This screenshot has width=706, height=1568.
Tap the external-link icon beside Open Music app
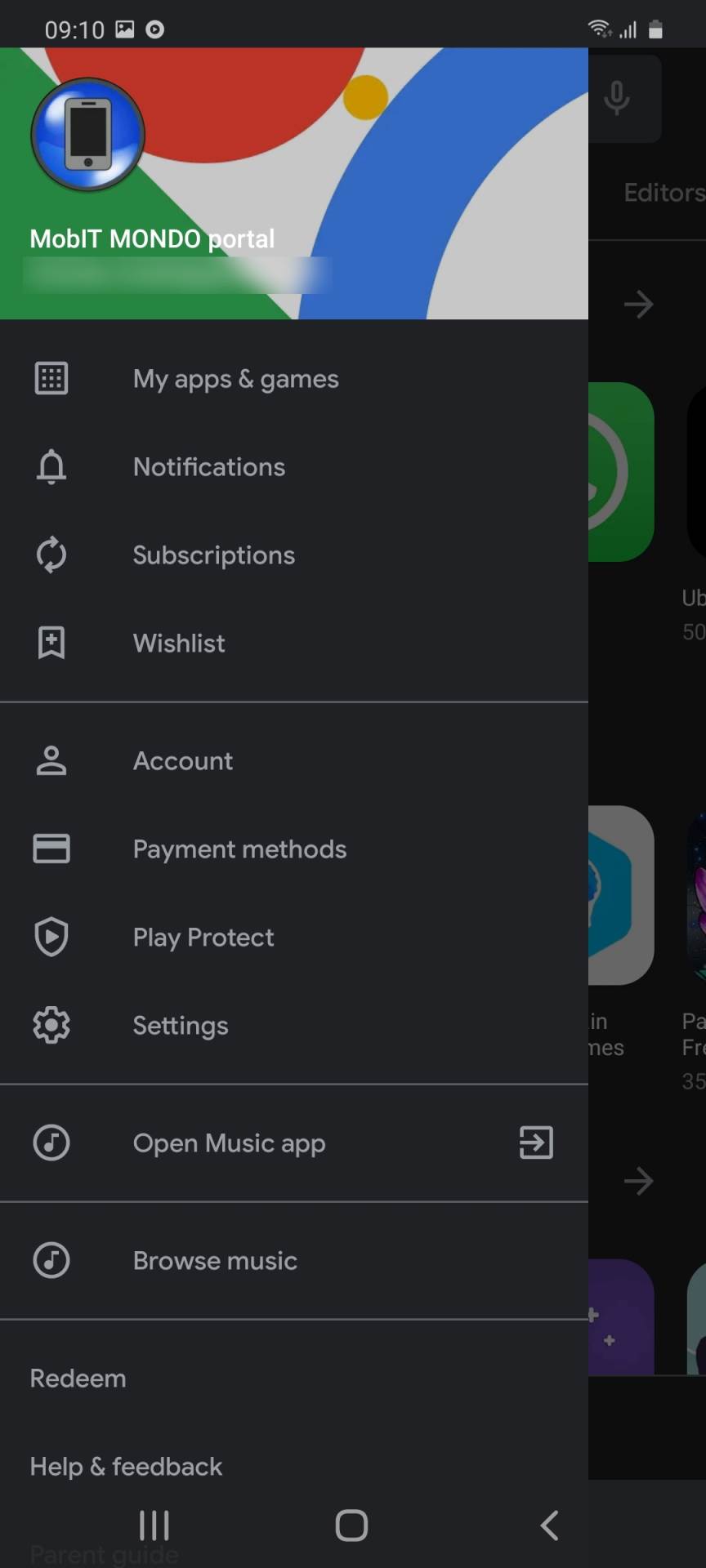pos(535,1143)
